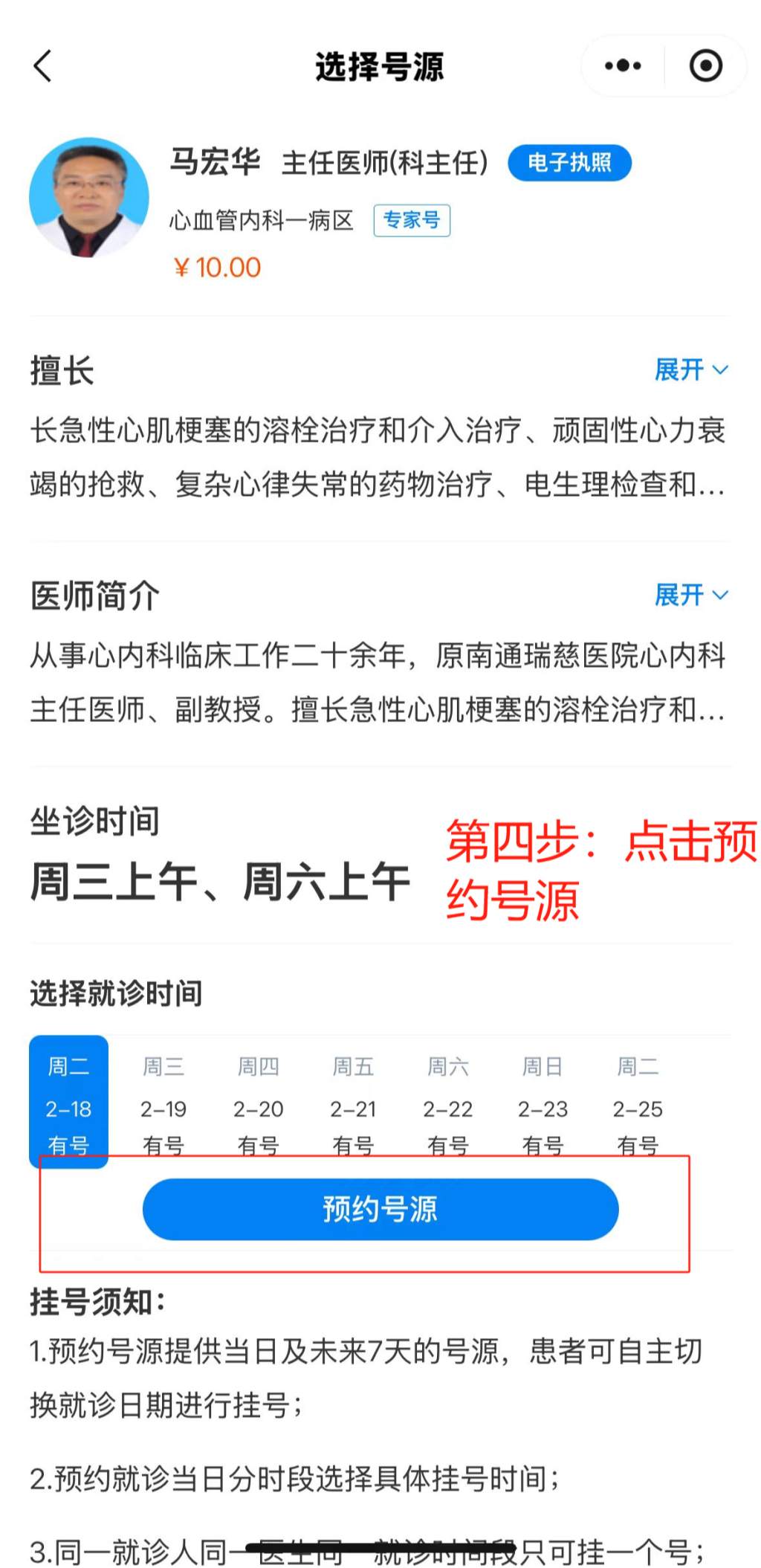Go back using the top-left arrow
Screen dimensions: 761x1568
tap(42, 66)
